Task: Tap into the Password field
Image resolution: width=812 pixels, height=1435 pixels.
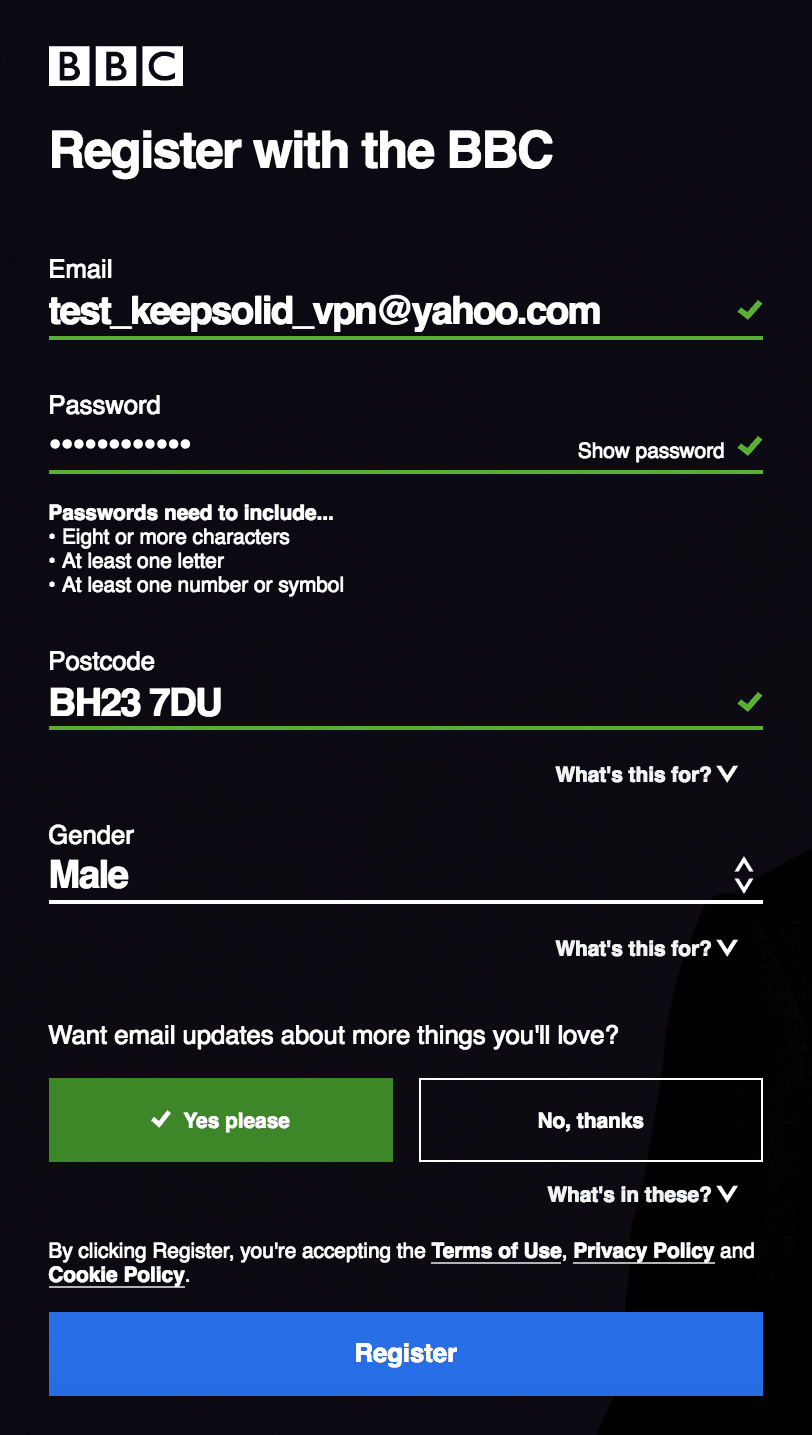Action: coord(300,444)
